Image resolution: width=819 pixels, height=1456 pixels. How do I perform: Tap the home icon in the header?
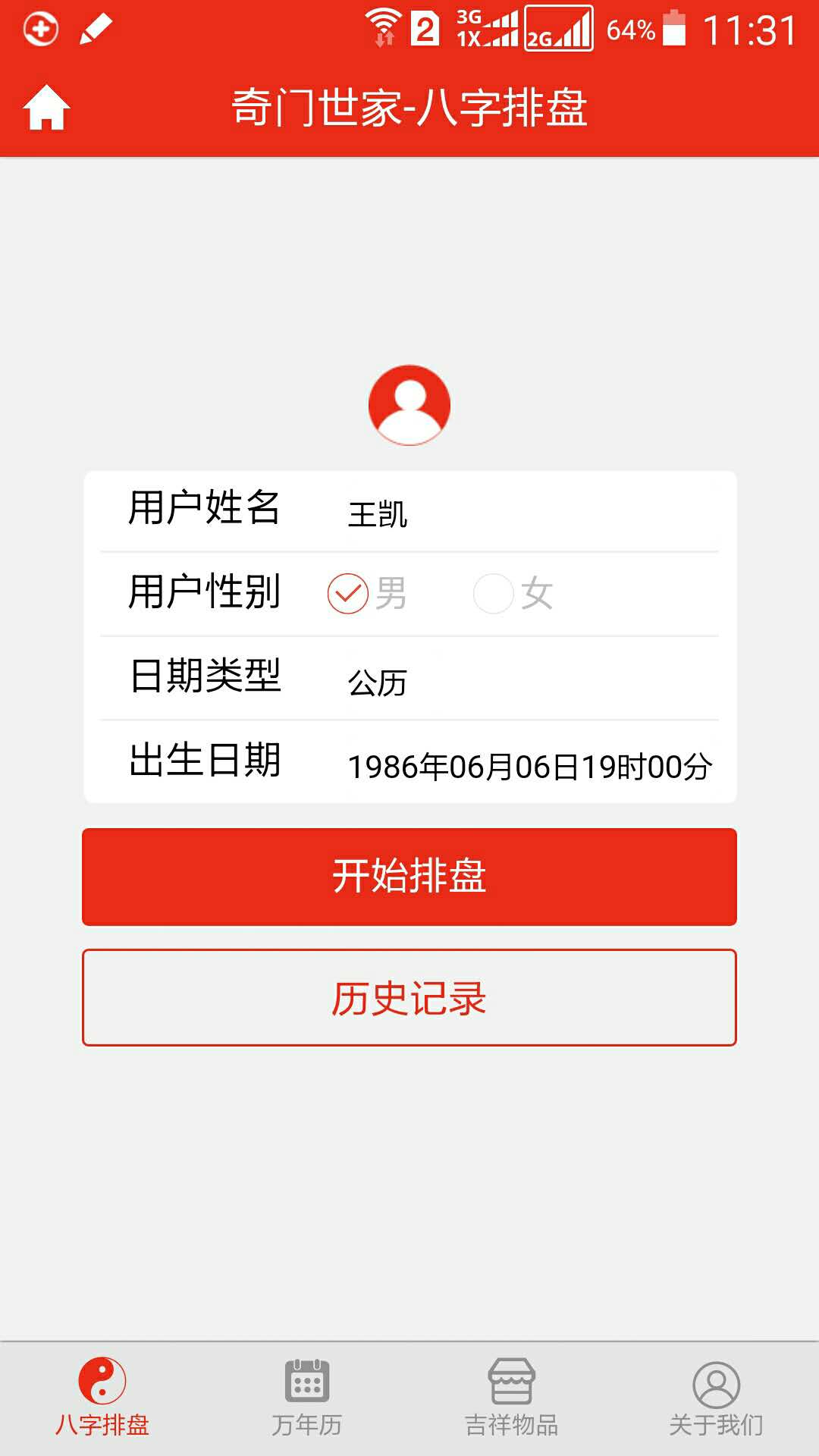click(x=46, y=108)
